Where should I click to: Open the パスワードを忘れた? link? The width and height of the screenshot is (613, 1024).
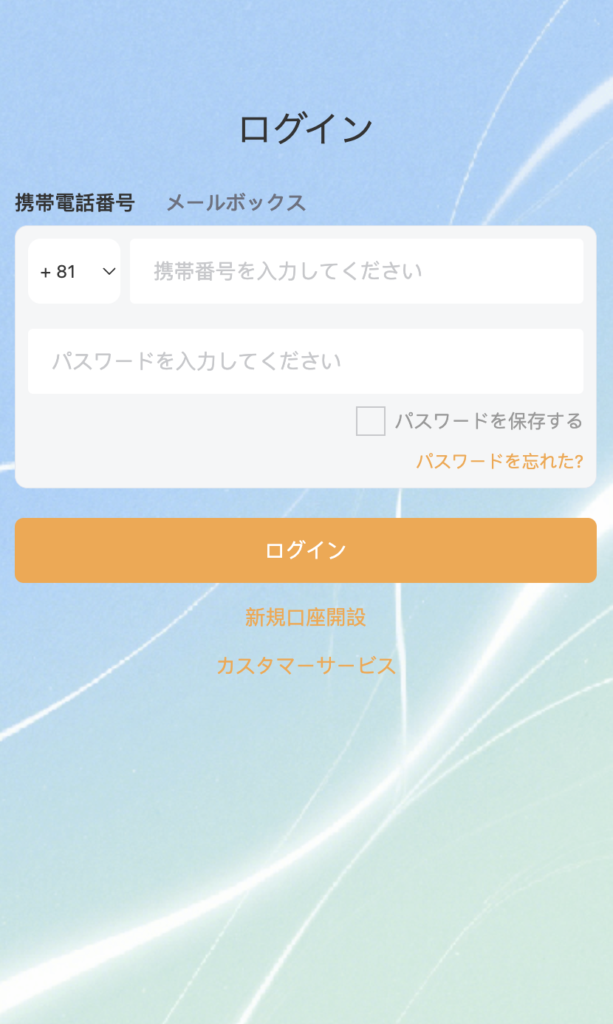(499, 461)
